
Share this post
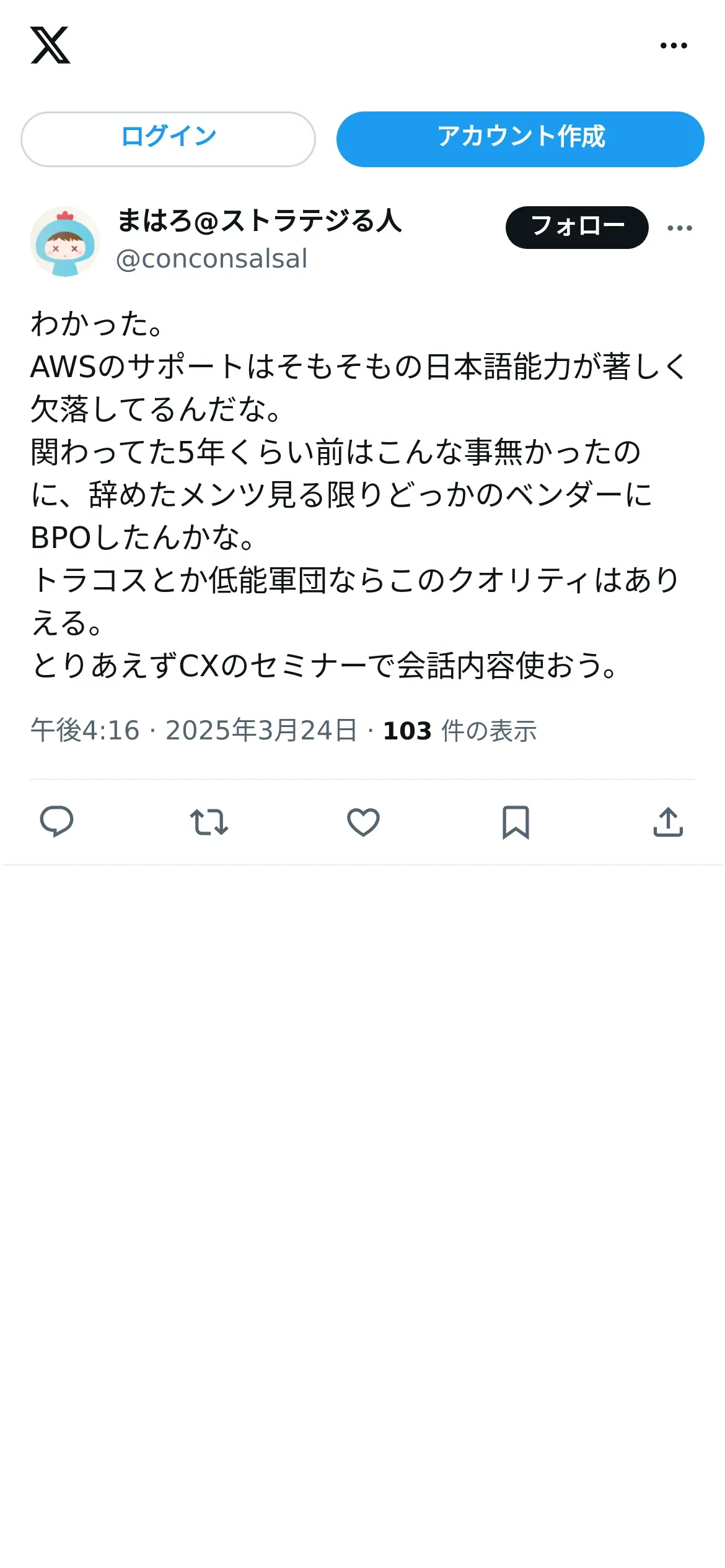pos(668,822)
